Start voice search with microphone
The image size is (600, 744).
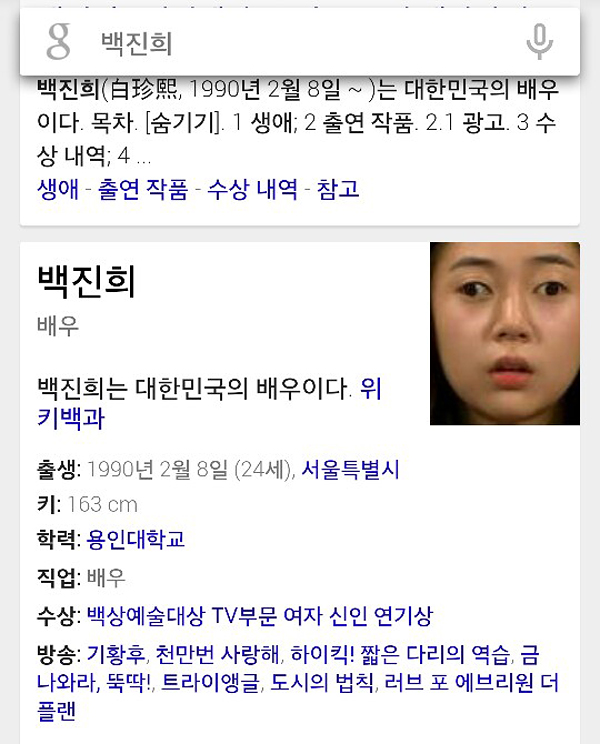tap(539, 42)
